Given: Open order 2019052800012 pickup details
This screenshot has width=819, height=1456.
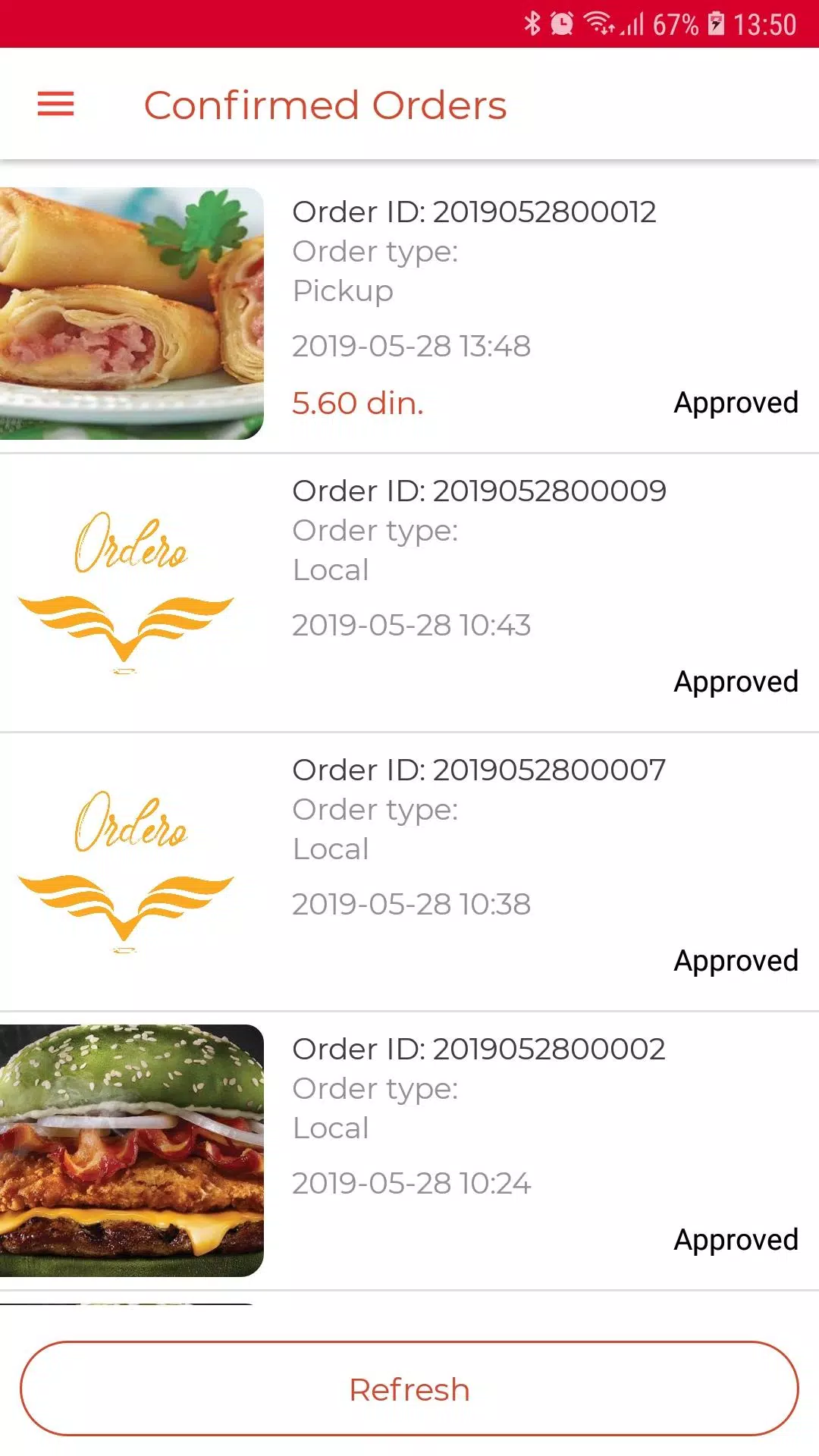Looking at the screenshot, I should (x=409, y=313).
